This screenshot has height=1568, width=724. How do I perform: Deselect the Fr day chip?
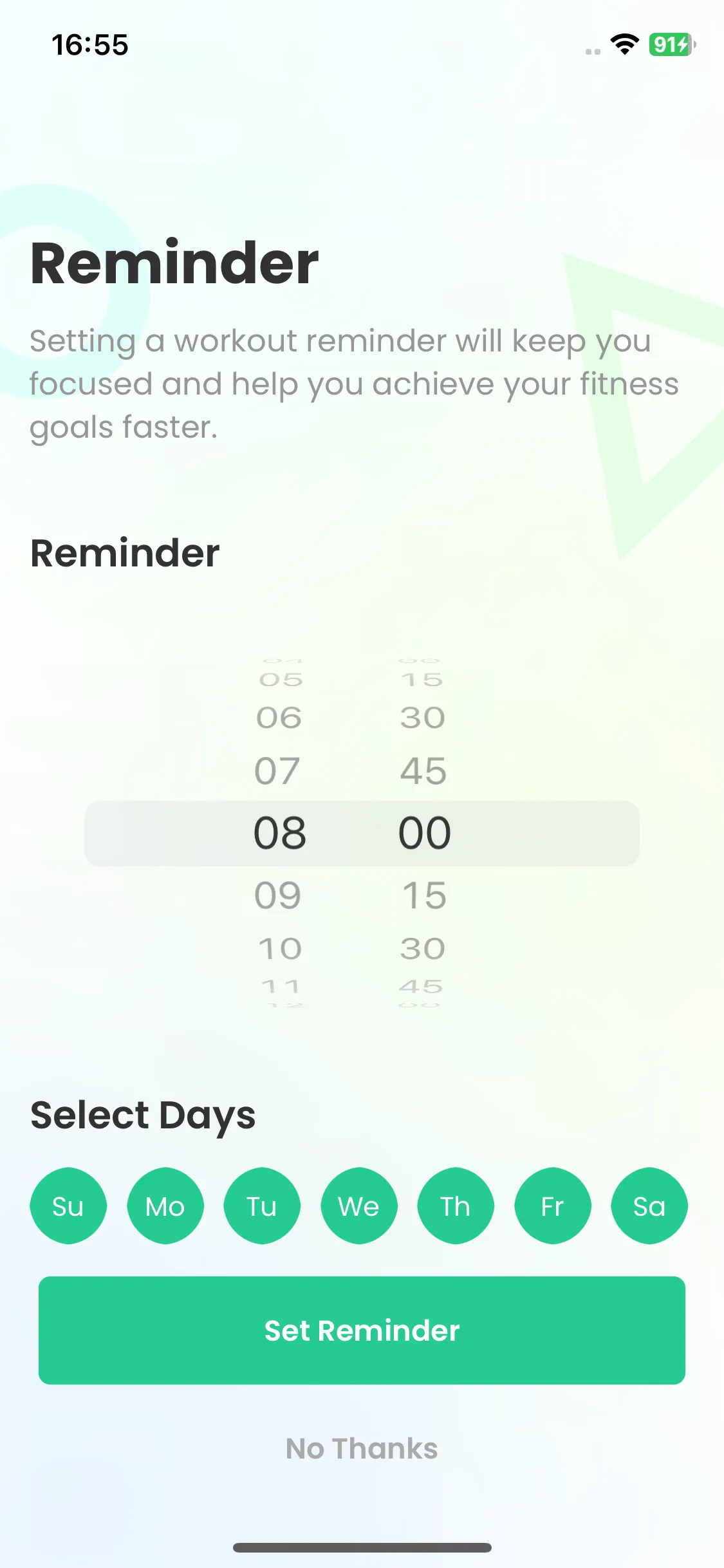553,1206
